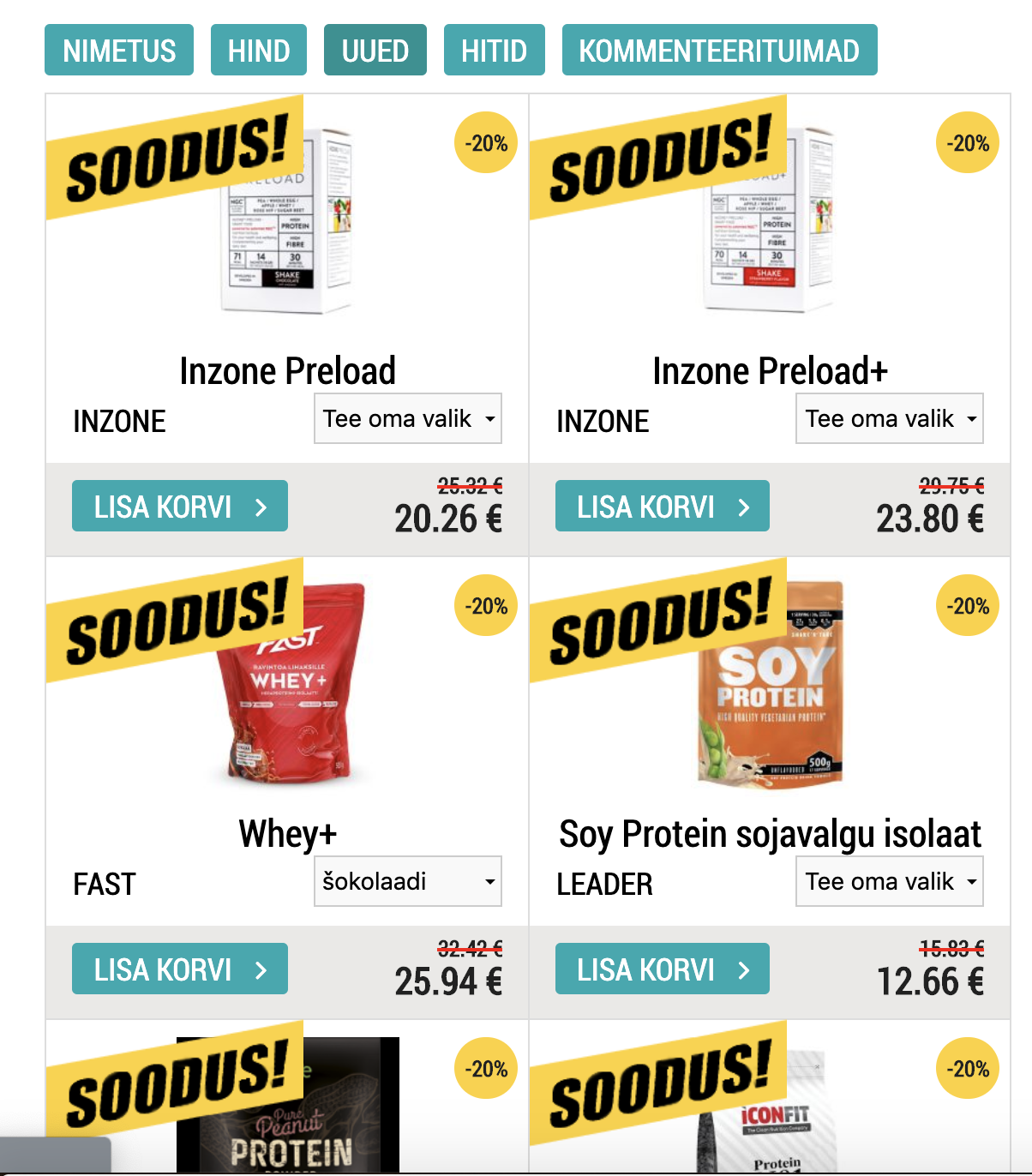1032x1176 pixels.
Task: Select the Uued sorting option
Action: (x=375, y=51)
